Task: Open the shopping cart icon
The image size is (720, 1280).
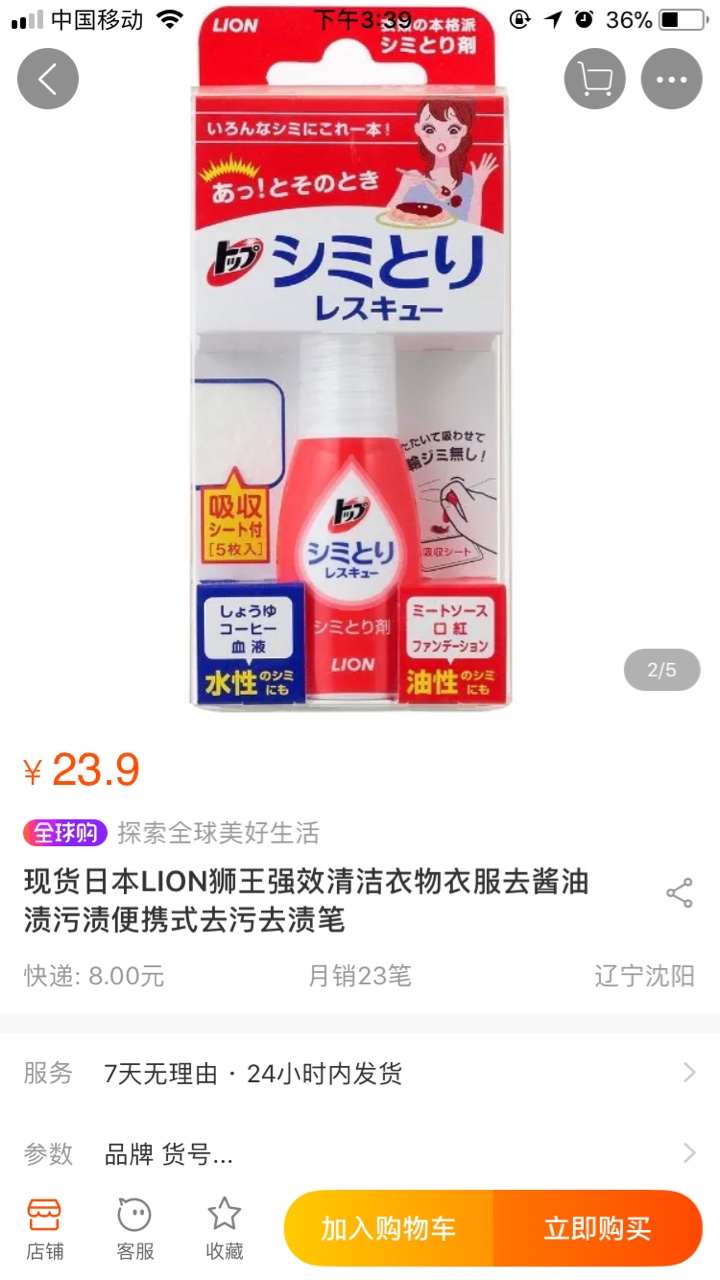Action: (x=595, y=79)
